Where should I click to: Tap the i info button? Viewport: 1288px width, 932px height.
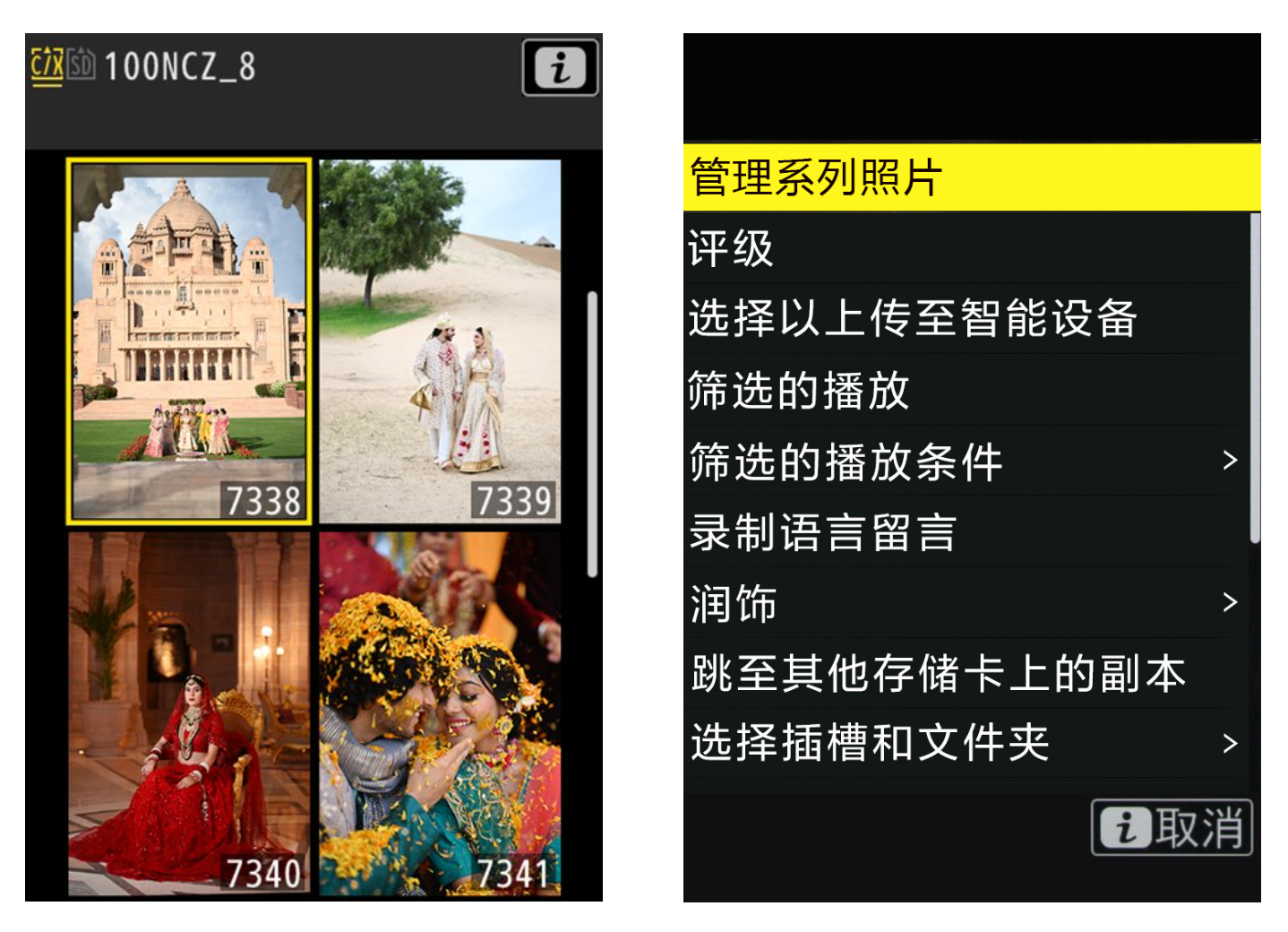(560, 68)
